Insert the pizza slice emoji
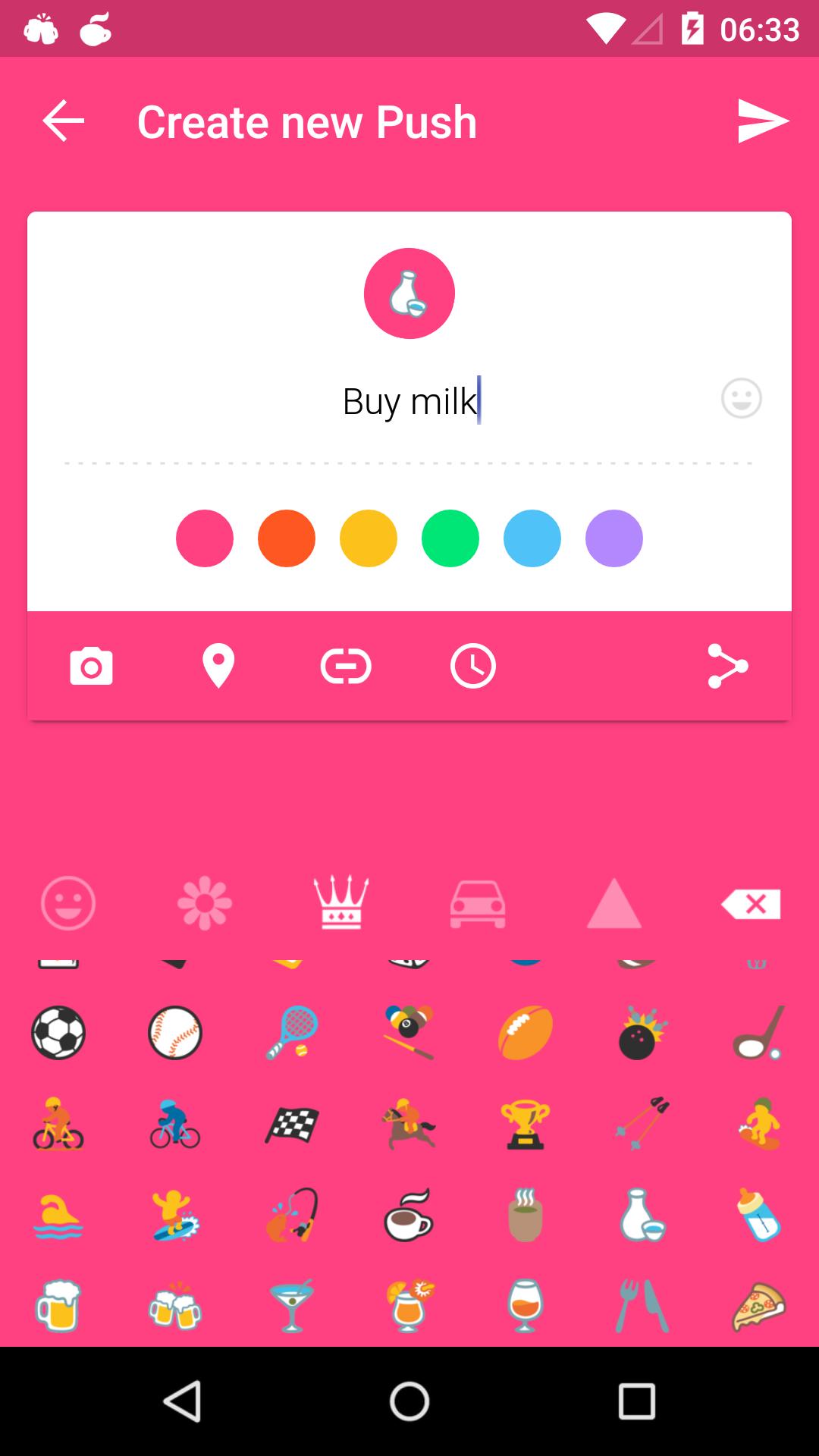819x1456 pixels. (x=758, y=1307)
